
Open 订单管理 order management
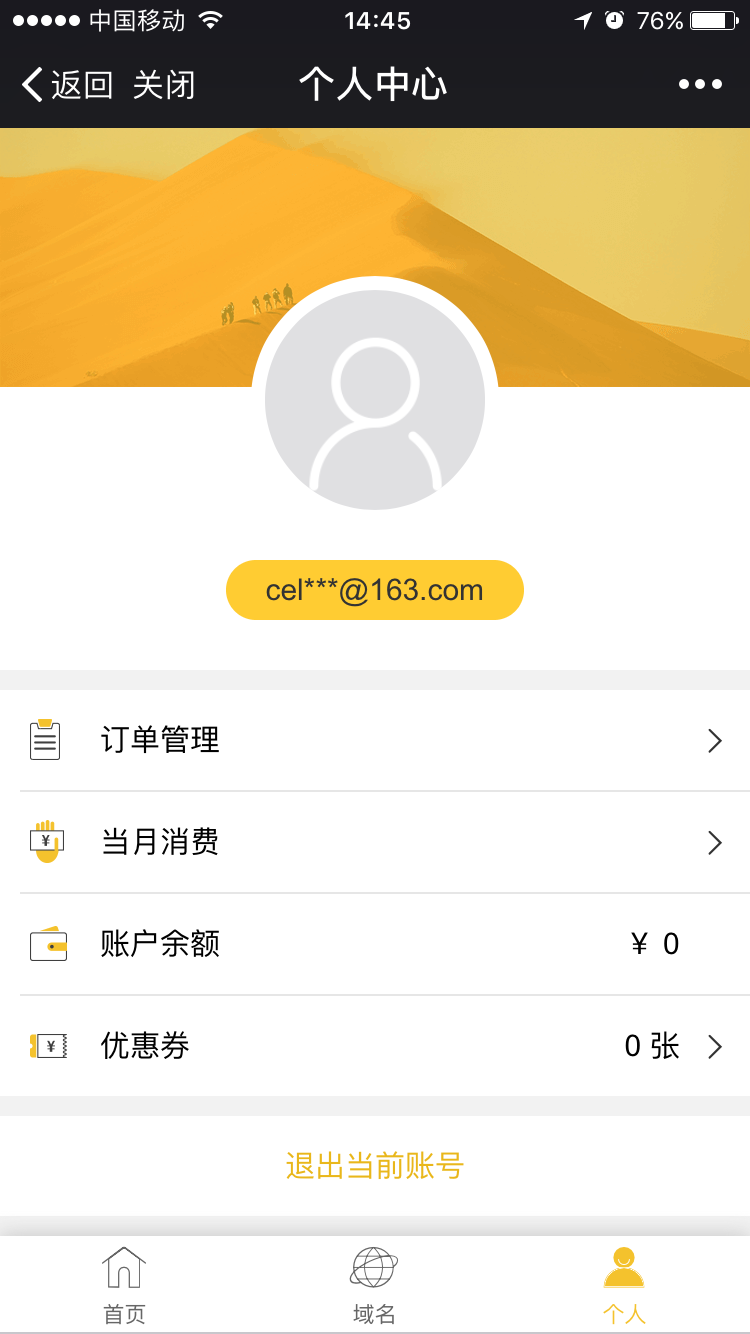[x=375, y=741]
